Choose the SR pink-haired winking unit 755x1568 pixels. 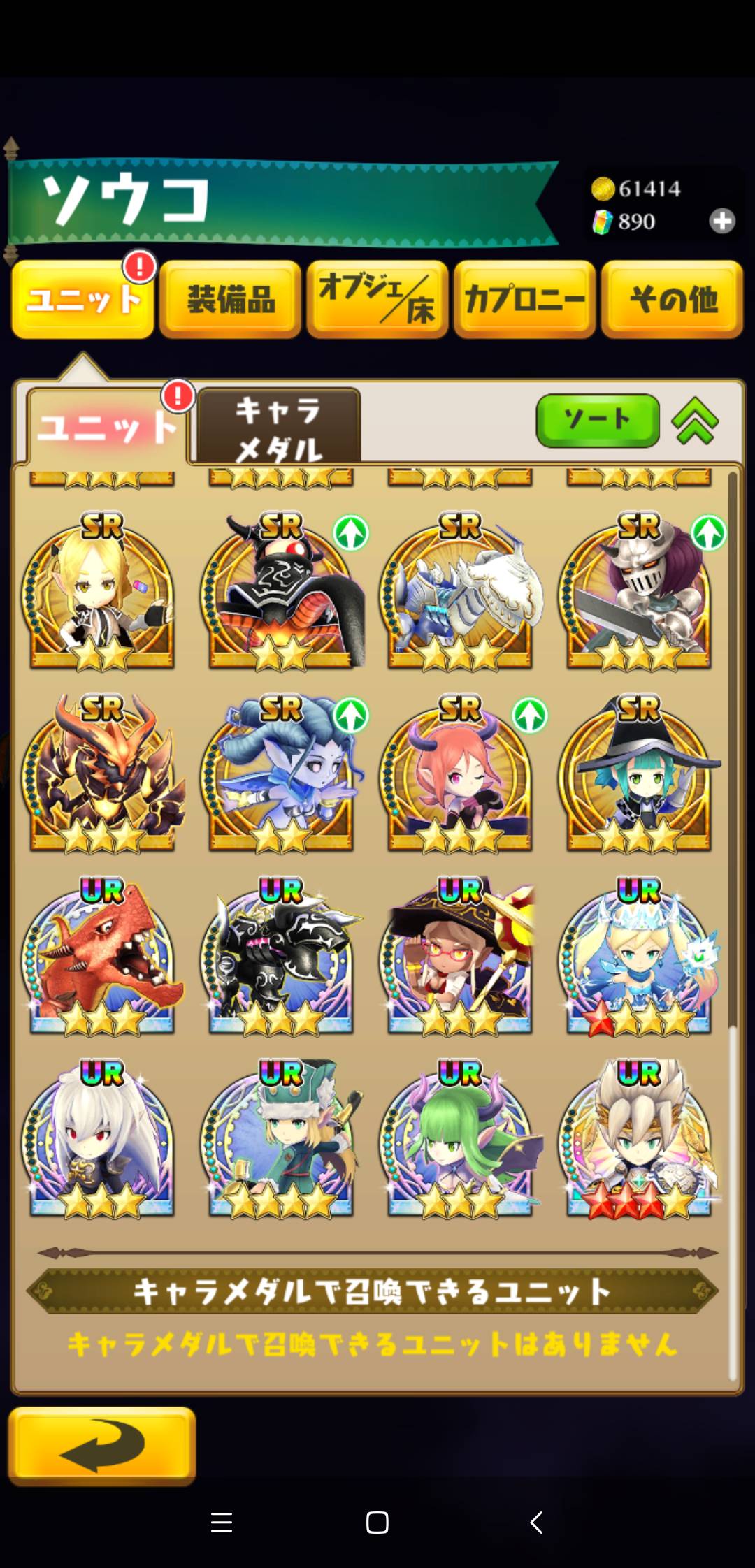460,774
